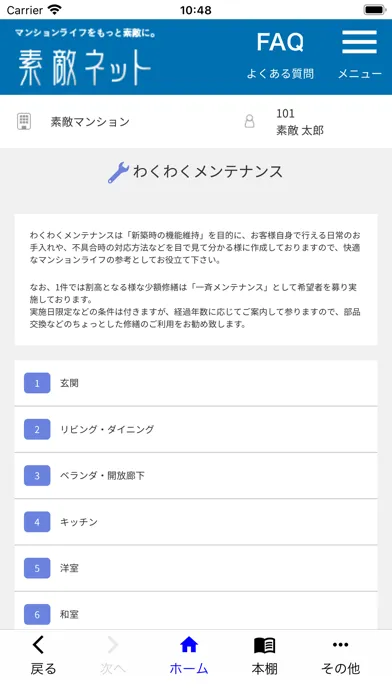The image size is (392, 696).
Task: Select リビング・ダイニング from the list
Action: [x=196, y=429]
